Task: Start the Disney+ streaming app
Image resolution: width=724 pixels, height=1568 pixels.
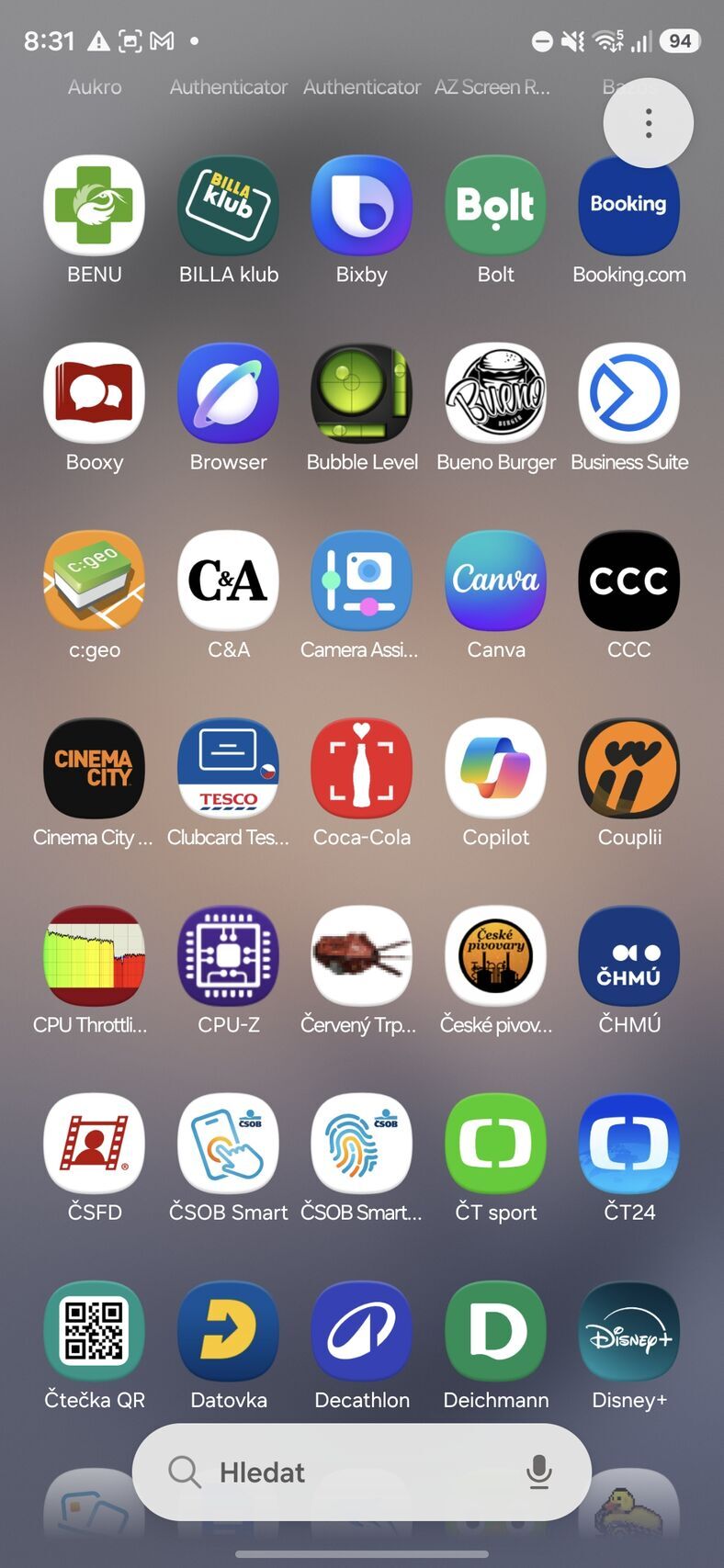Action: (628, 1330)
